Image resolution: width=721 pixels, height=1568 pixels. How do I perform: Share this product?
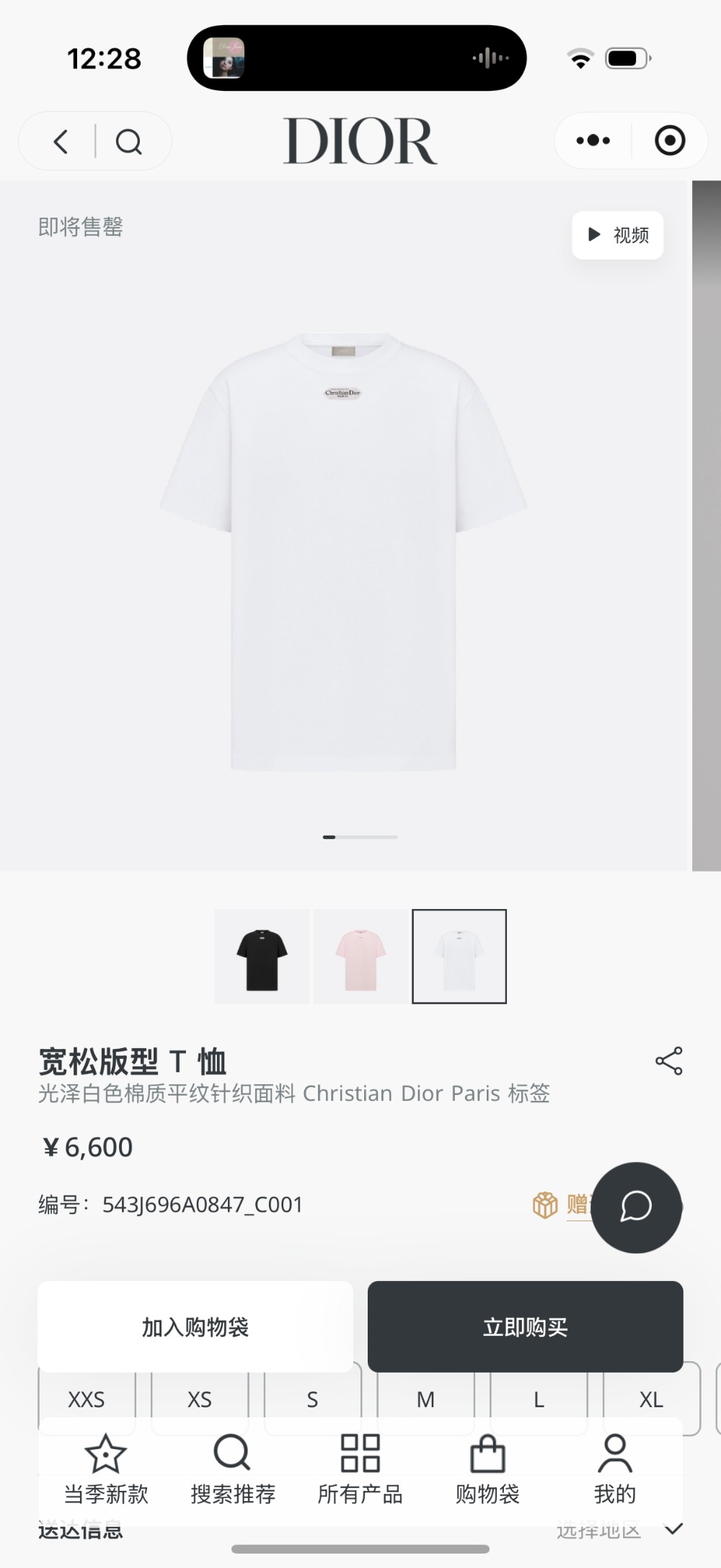tap(668, 1061)
